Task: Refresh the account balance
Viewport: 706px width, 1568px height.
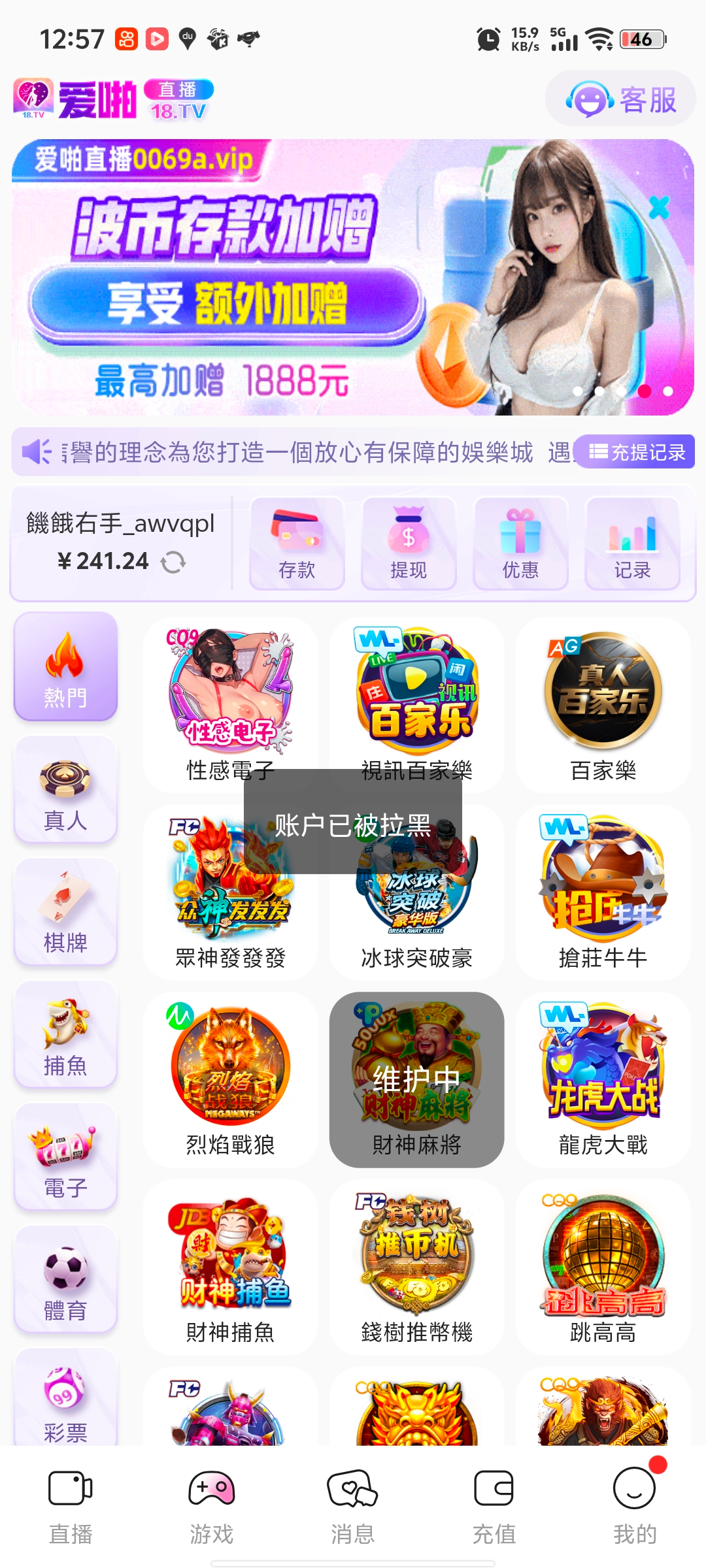Action: pyautogui.click(x=173, y=562)
